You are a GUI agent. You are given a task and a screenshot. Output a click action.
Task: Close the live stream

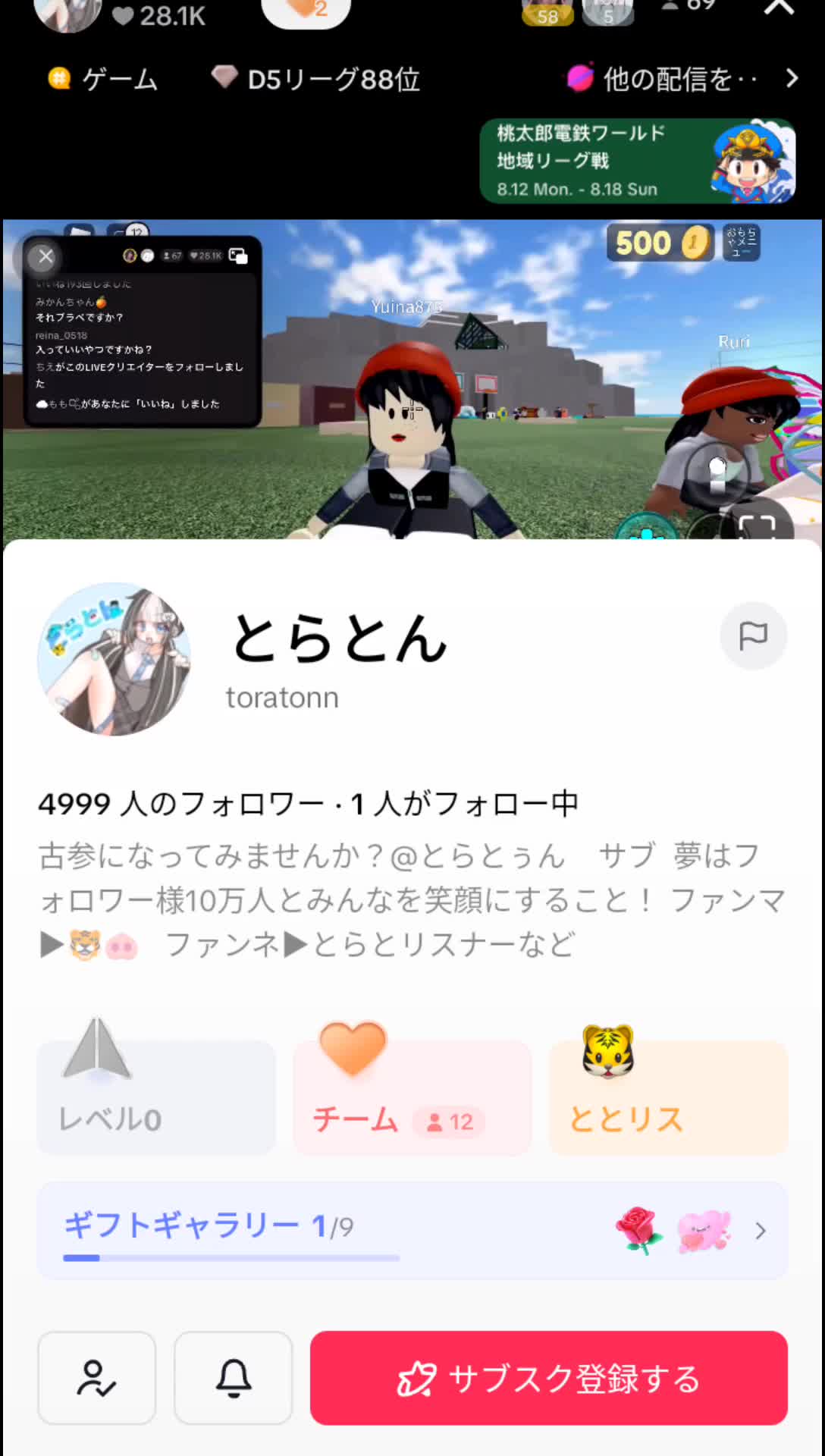point(779,9)
